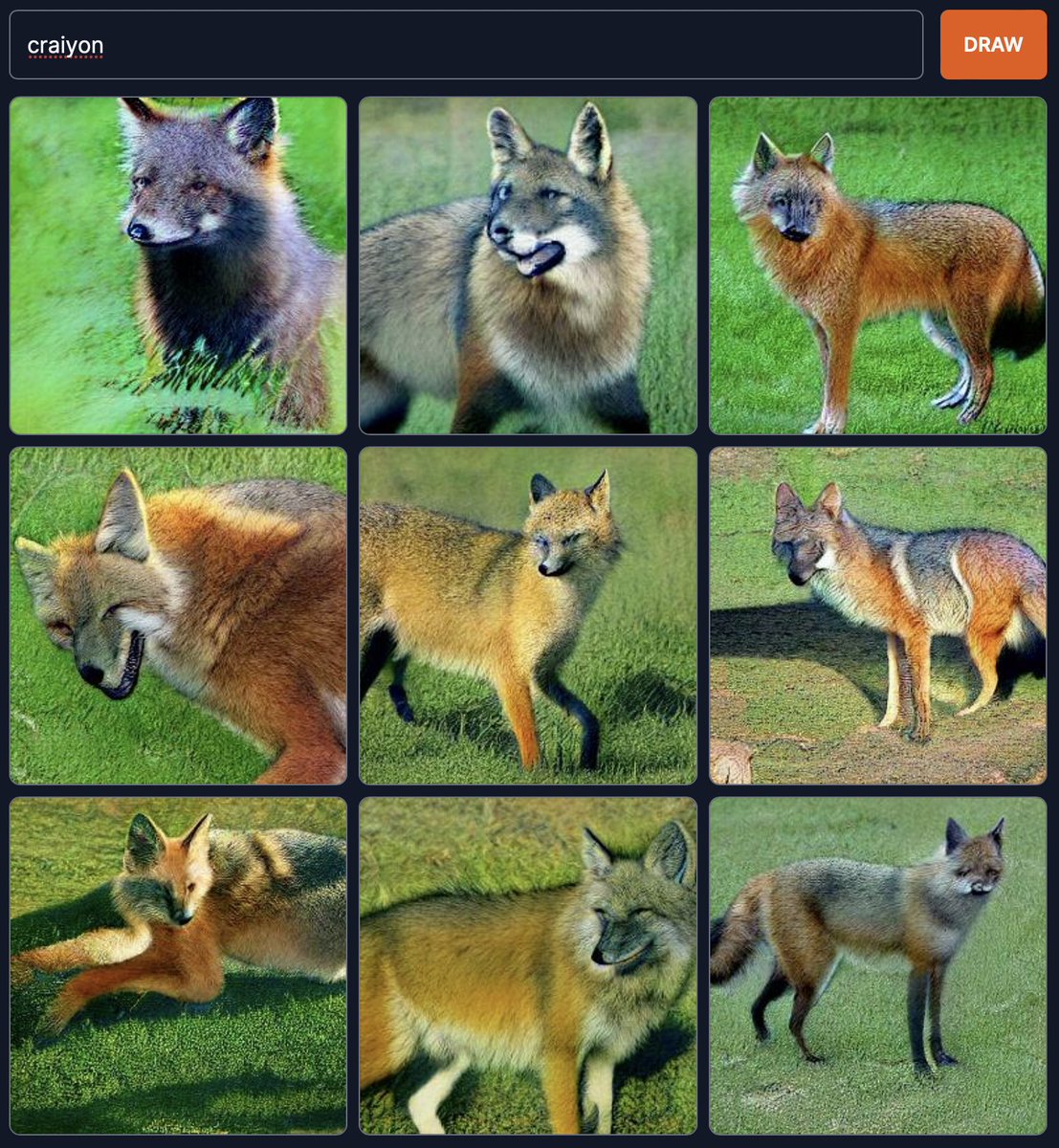Viewport: 1059px width, 1148px height.
Task: Tap the orange DRAW button
Action: click(x=993, y=45)
